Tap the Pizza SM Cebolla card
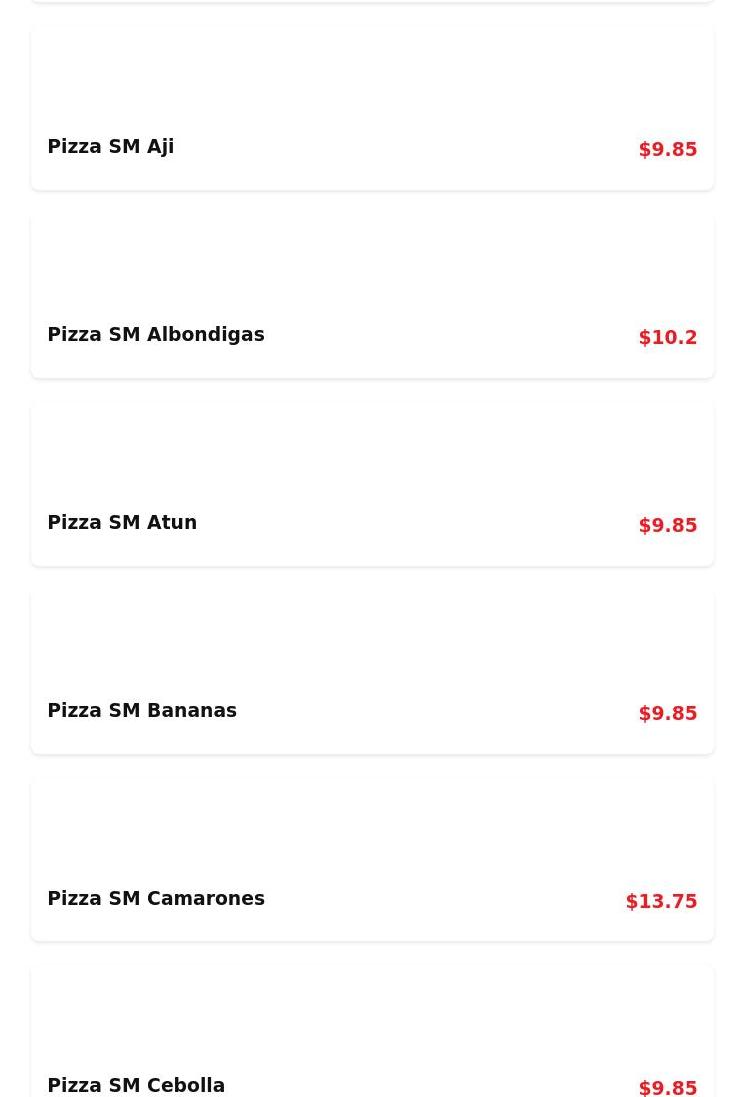This screenshot has width=745, height=1097. pos(372,1040)
